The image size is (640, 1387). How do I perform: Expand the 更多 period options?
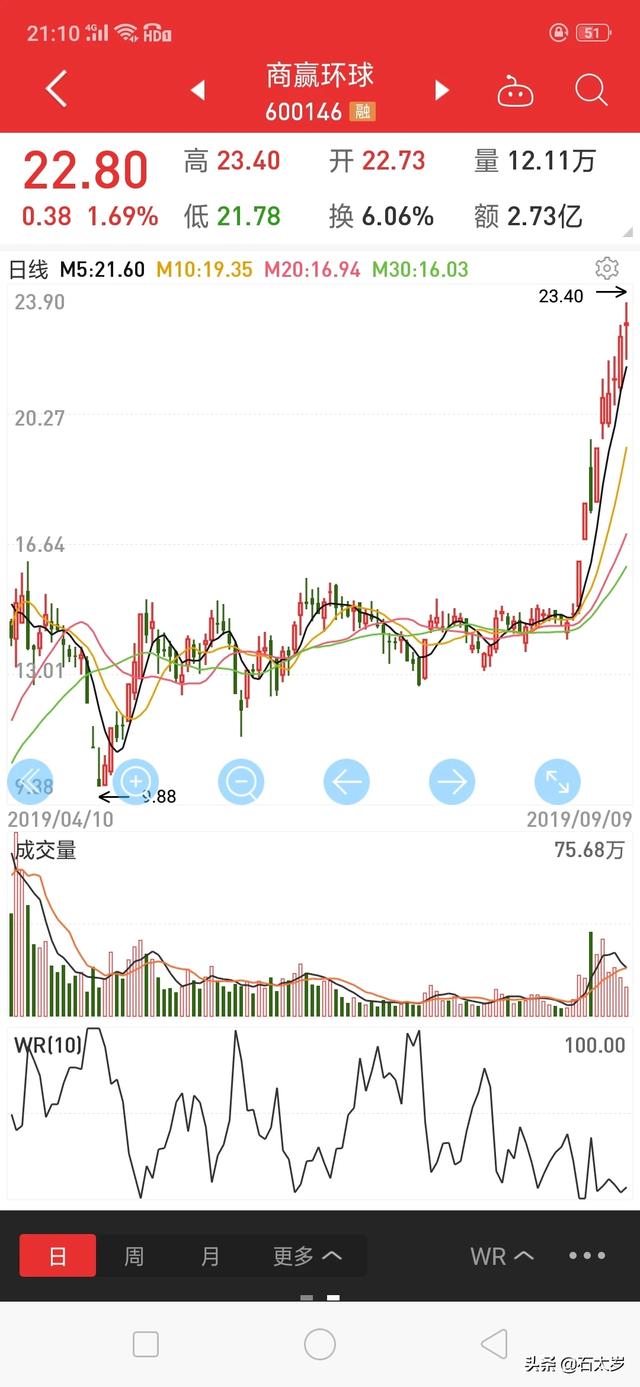(307, 1256)
